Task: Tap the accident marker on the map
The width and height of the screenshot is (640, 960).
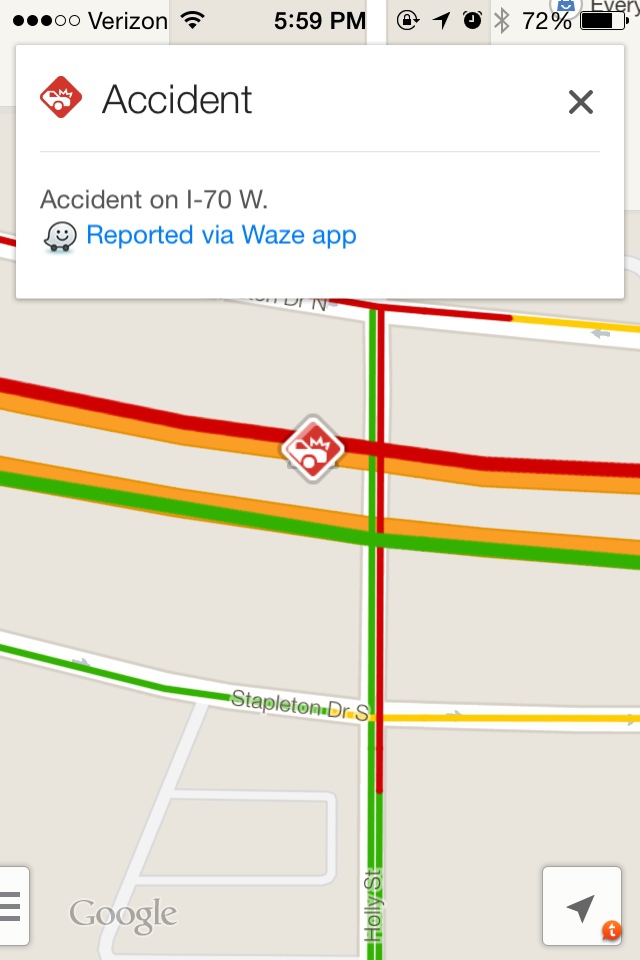Action: 312,449
